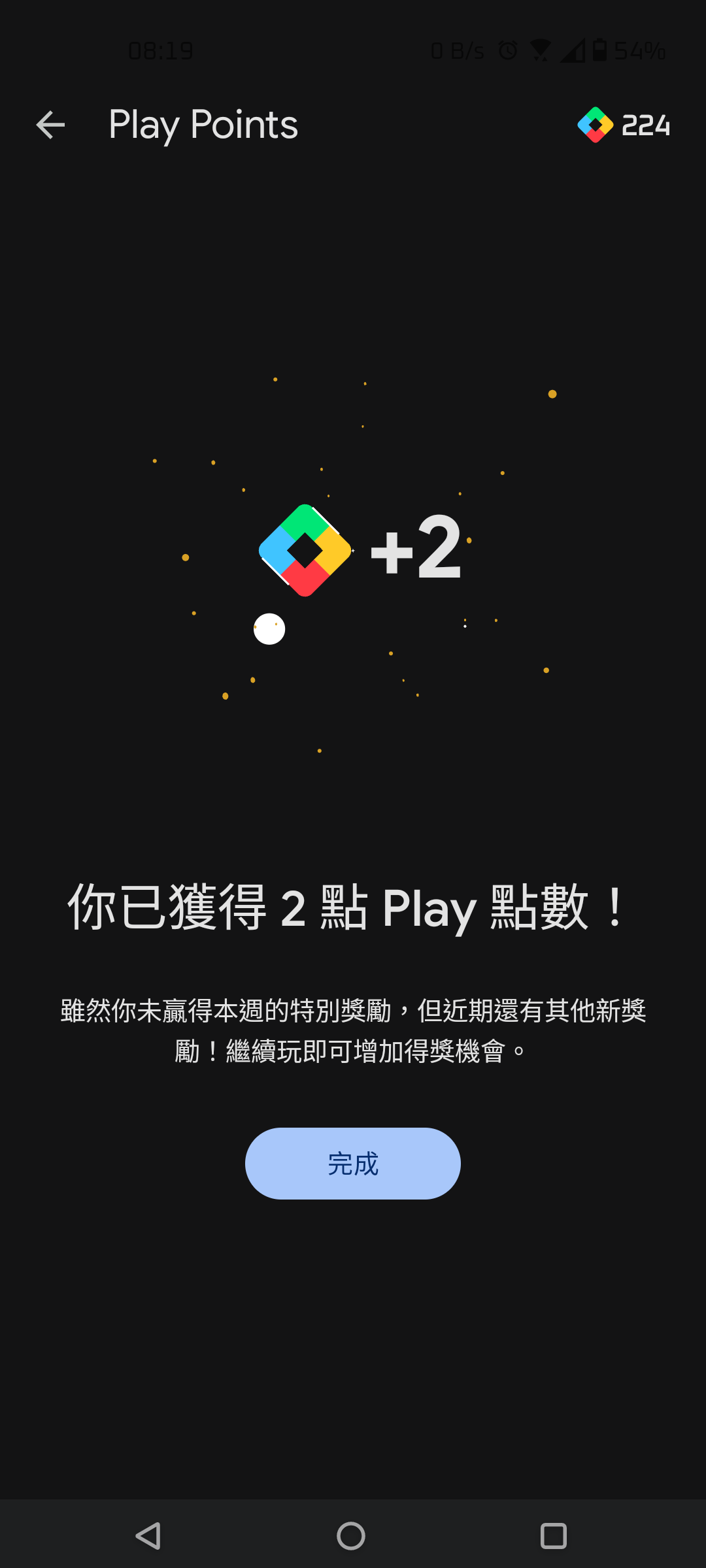
Task: Open the recent apps overview
Action: coord(553,1535)
